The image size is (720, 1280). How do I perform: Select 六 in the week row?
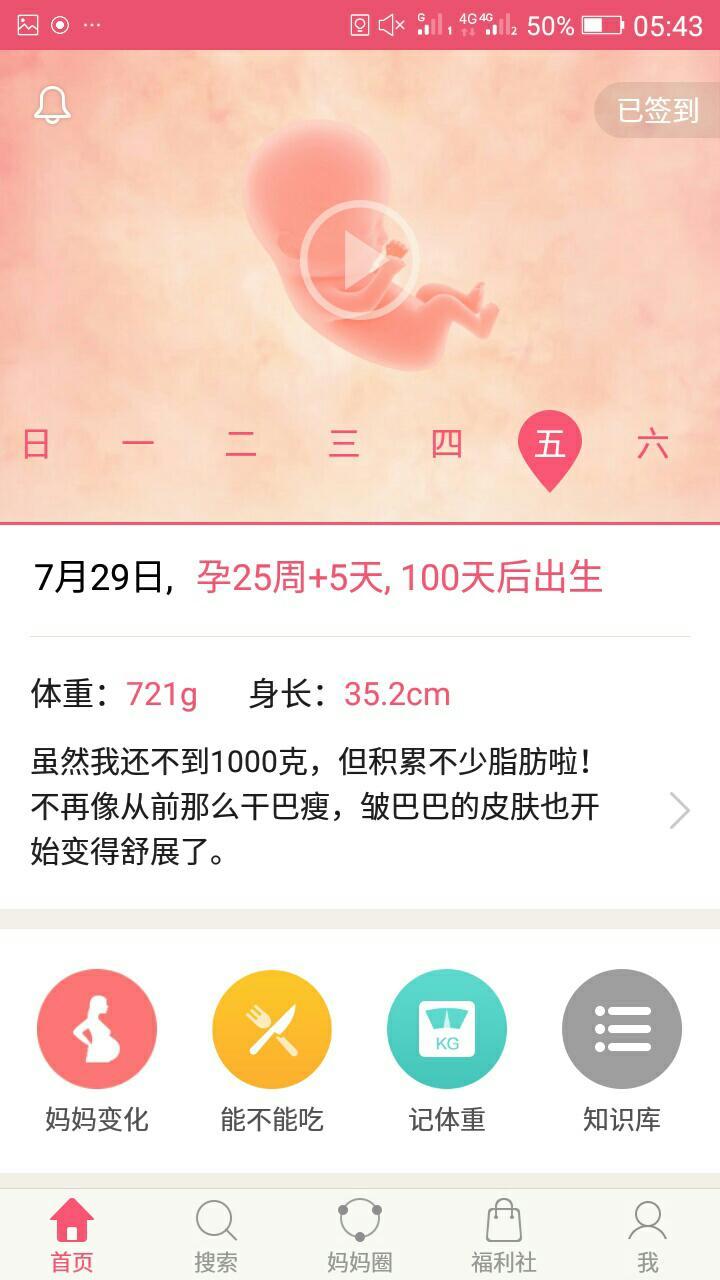(652, 443)
